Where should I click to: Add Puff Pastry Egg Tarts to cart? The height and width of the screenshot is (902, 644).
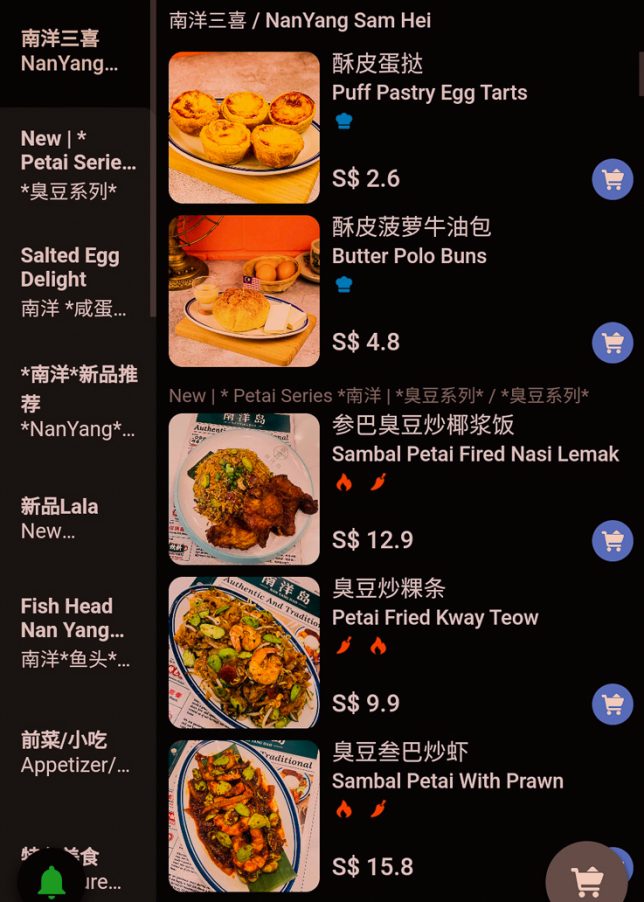612,180
